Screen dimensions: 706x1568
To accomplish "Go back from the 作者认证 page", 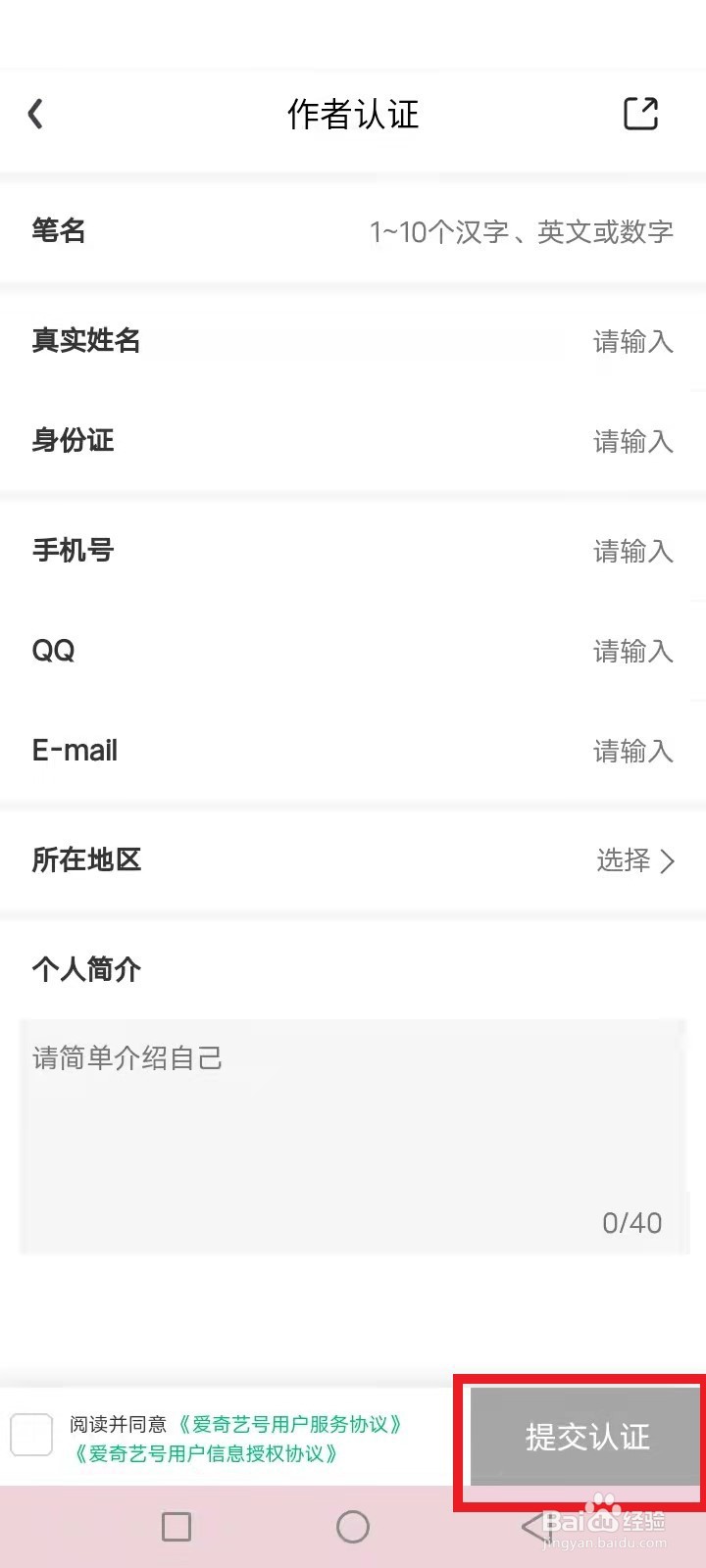I will click(x=36, y=114).
